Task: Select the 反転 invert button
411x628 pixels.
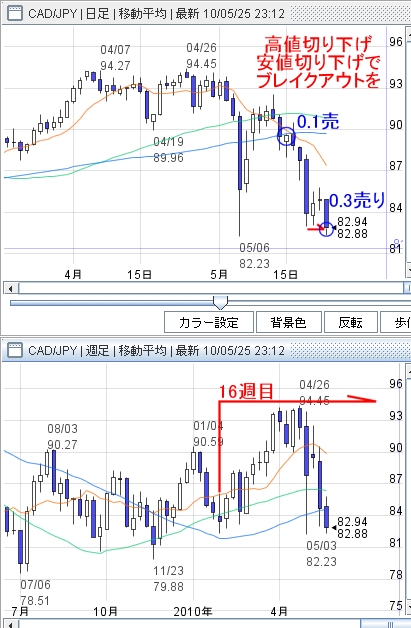Action: click(351, 322)
